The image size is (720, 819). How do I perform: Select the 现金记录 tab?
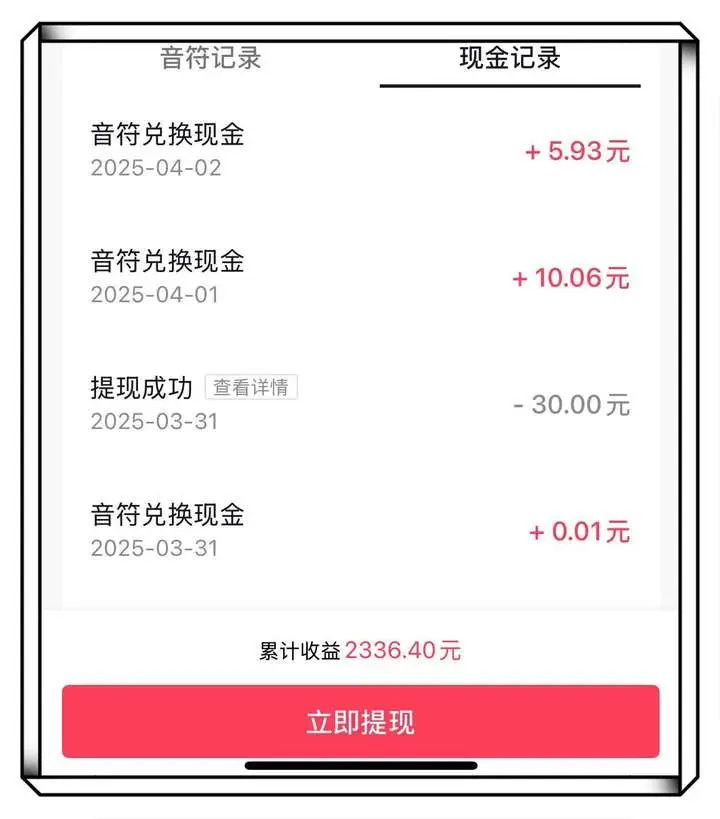(508, 58)
